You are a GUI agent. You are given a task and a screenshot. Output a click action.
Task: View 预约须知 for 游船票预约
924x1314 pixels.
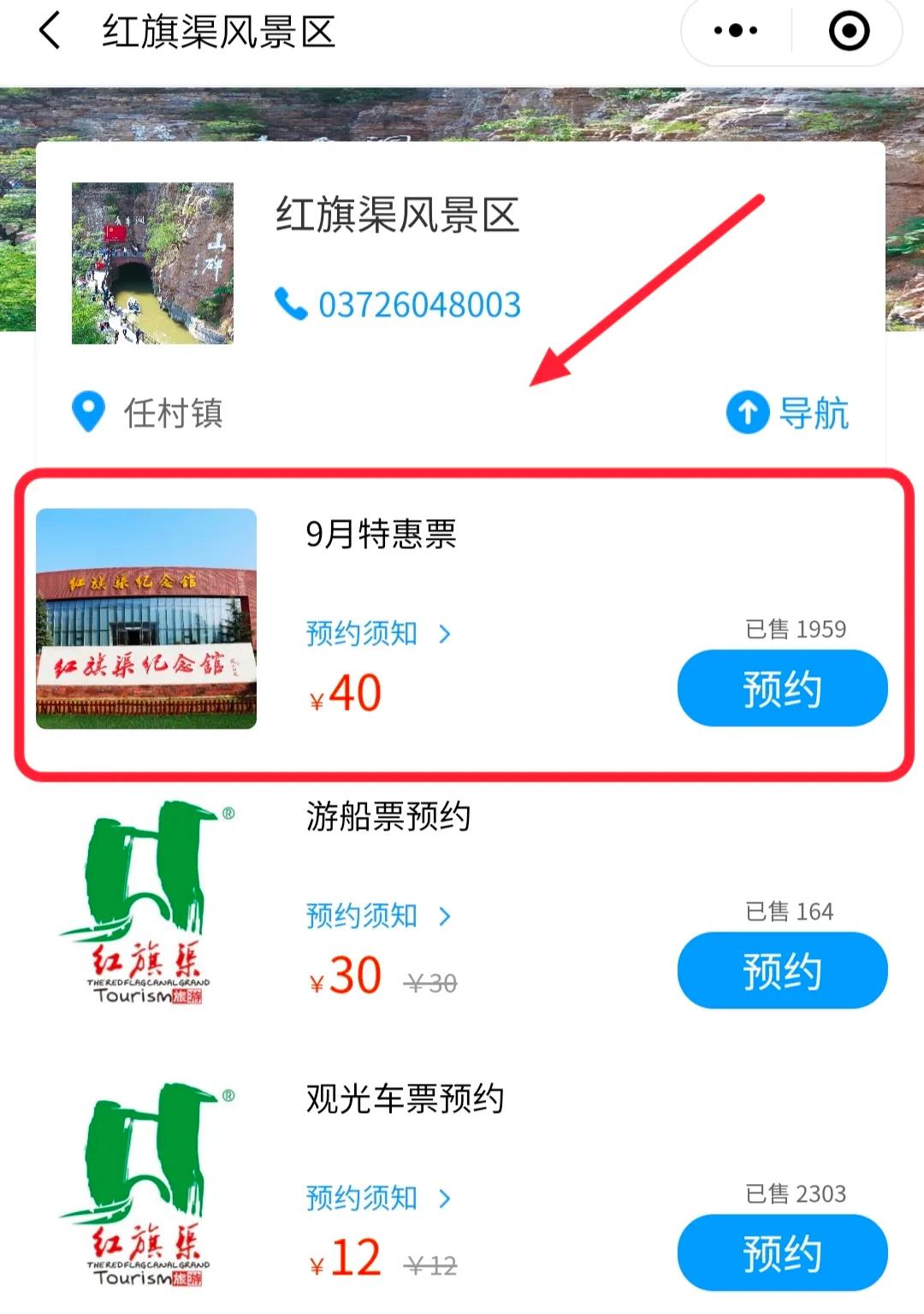376,916
